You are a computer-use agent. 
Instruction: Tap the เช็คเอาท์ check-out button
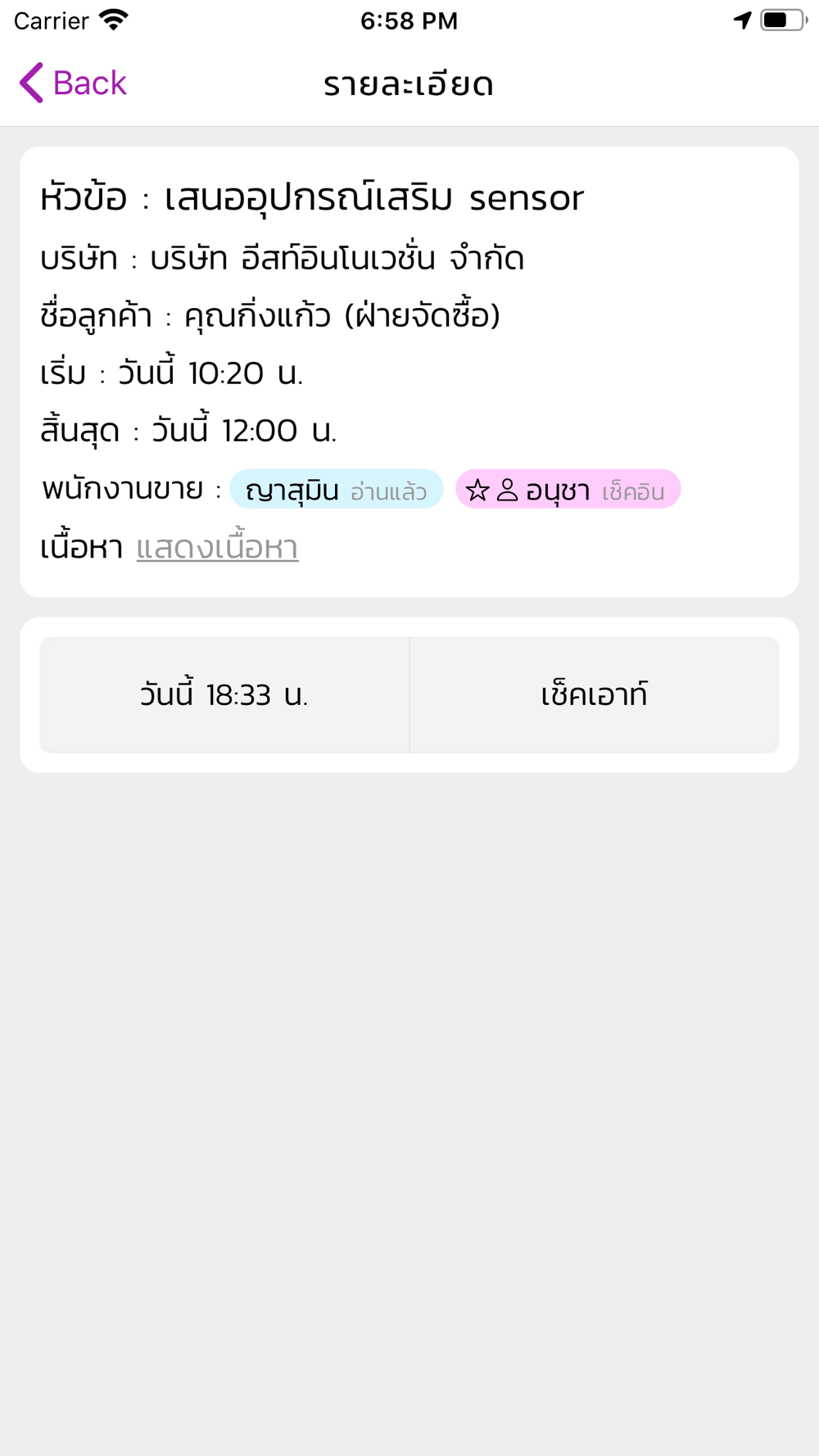595,695
